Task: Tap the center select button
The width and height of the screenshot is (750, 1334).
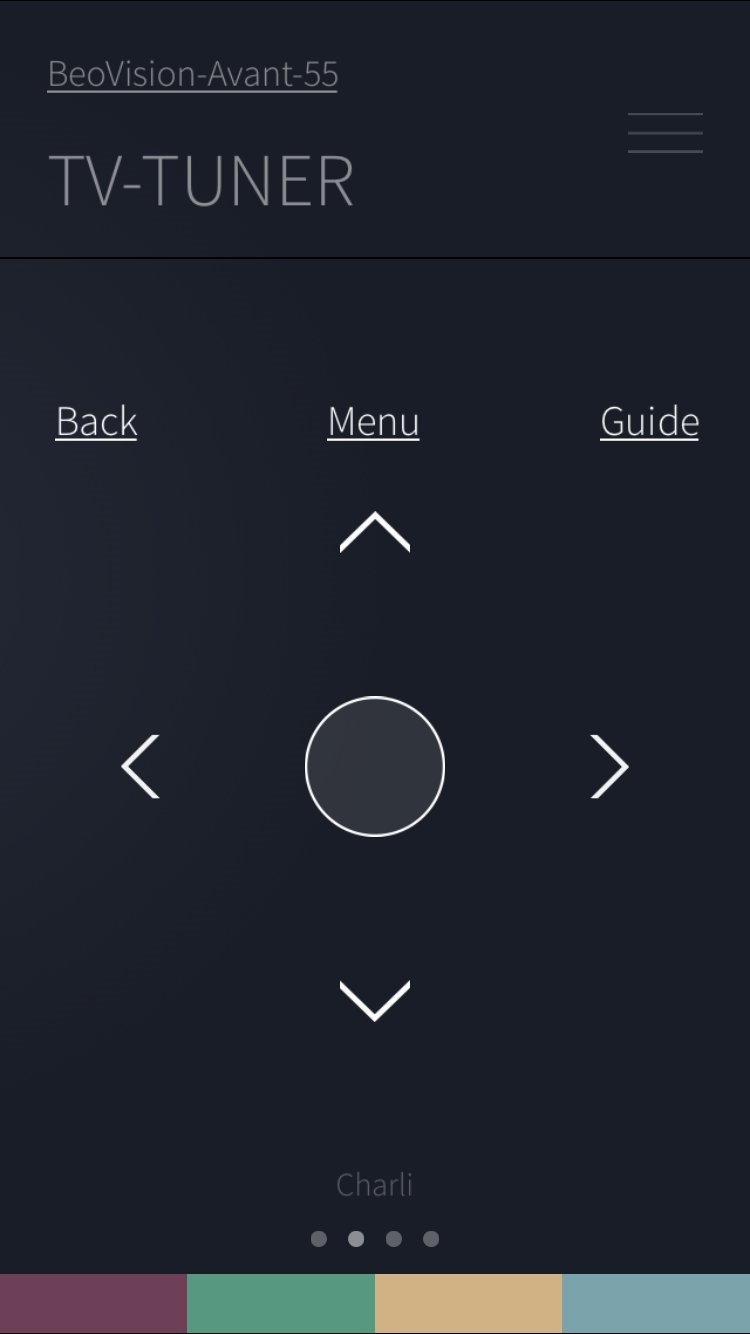Action: point(375,766)
